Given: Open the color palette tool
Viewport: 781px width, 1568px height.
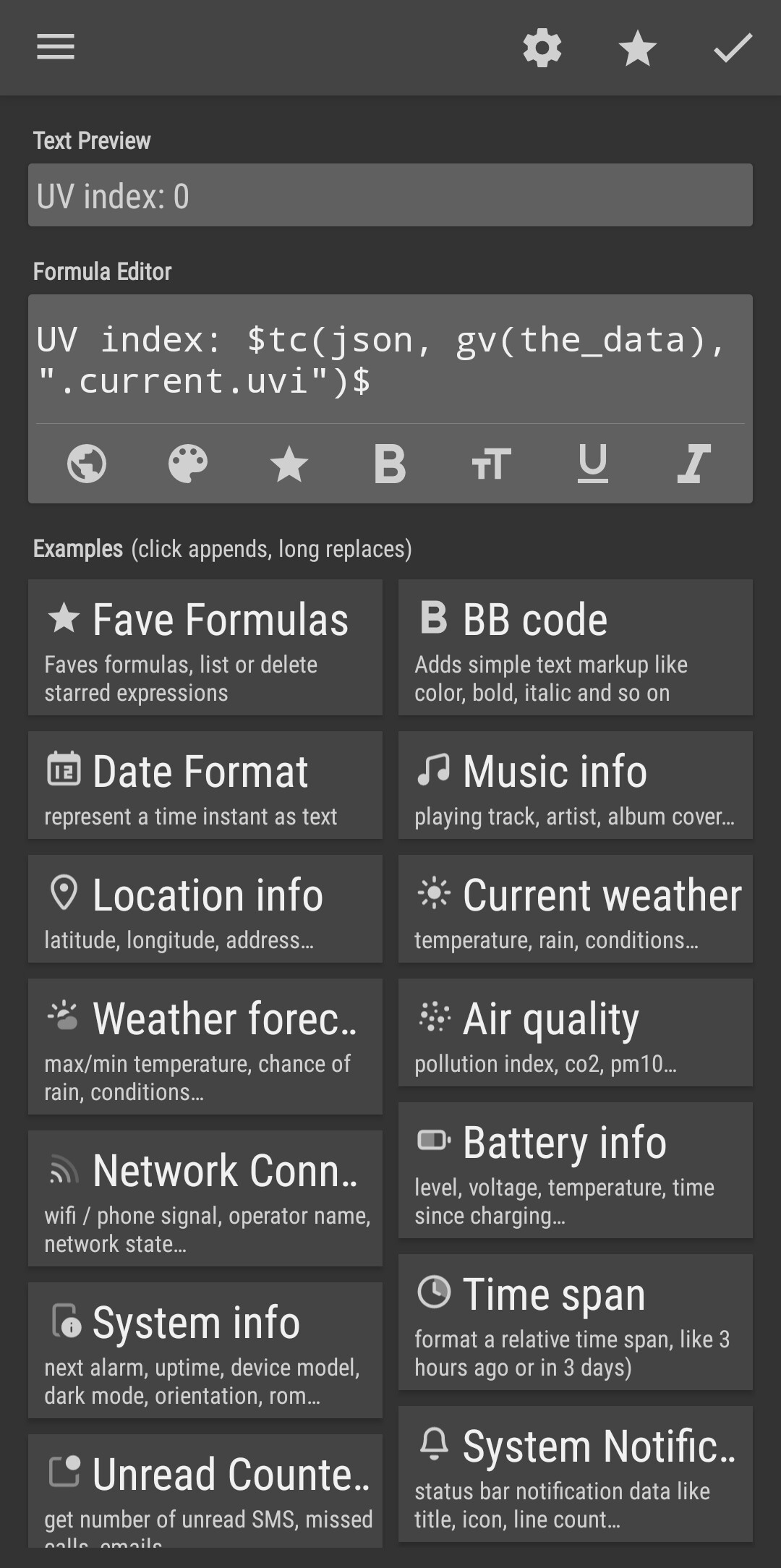Looking at the screenshot, I should [x=188, y=464].
